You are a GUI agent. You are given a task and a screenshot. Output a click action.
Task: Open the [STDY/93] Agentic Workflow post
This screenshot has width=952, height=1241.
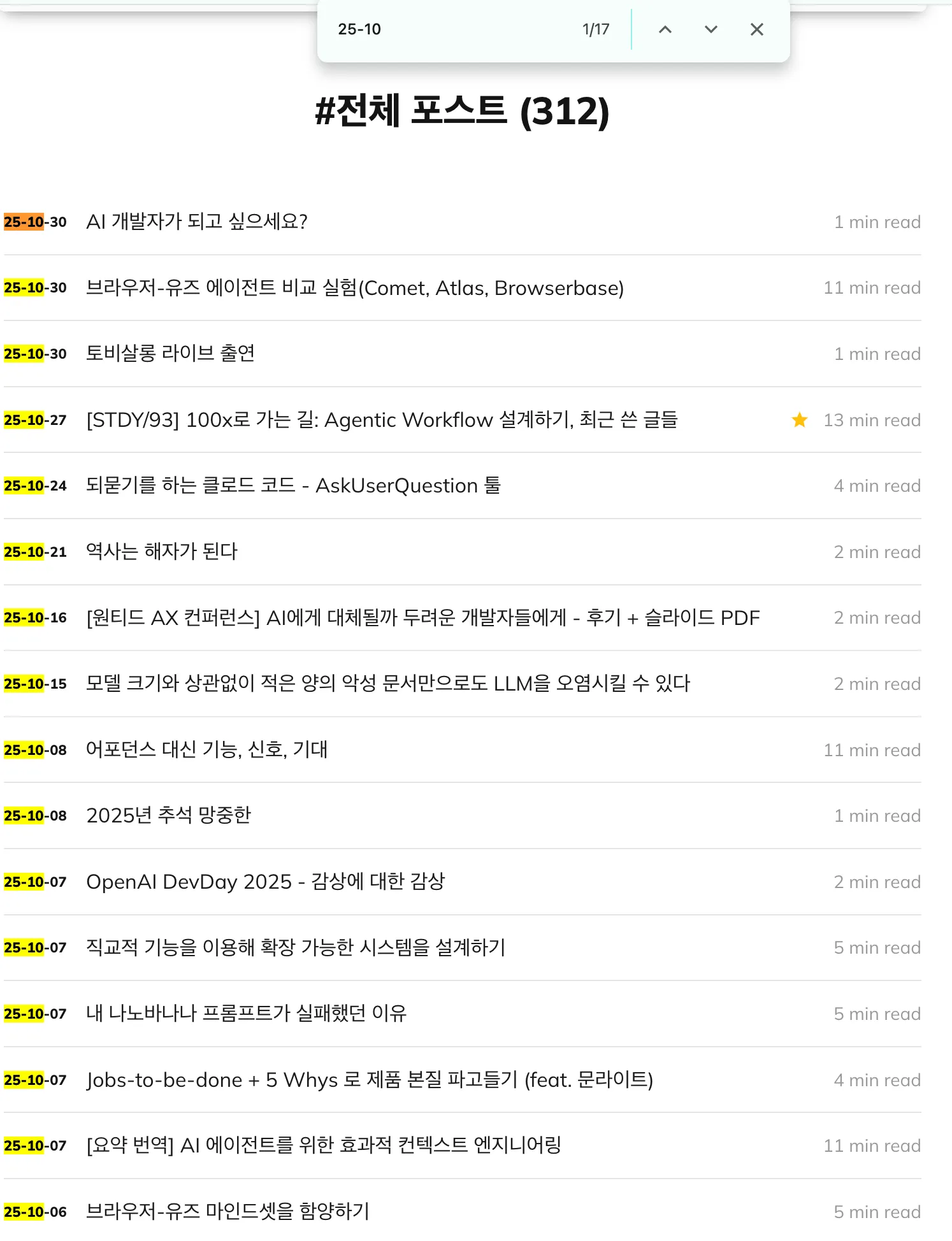coord(382,420)
